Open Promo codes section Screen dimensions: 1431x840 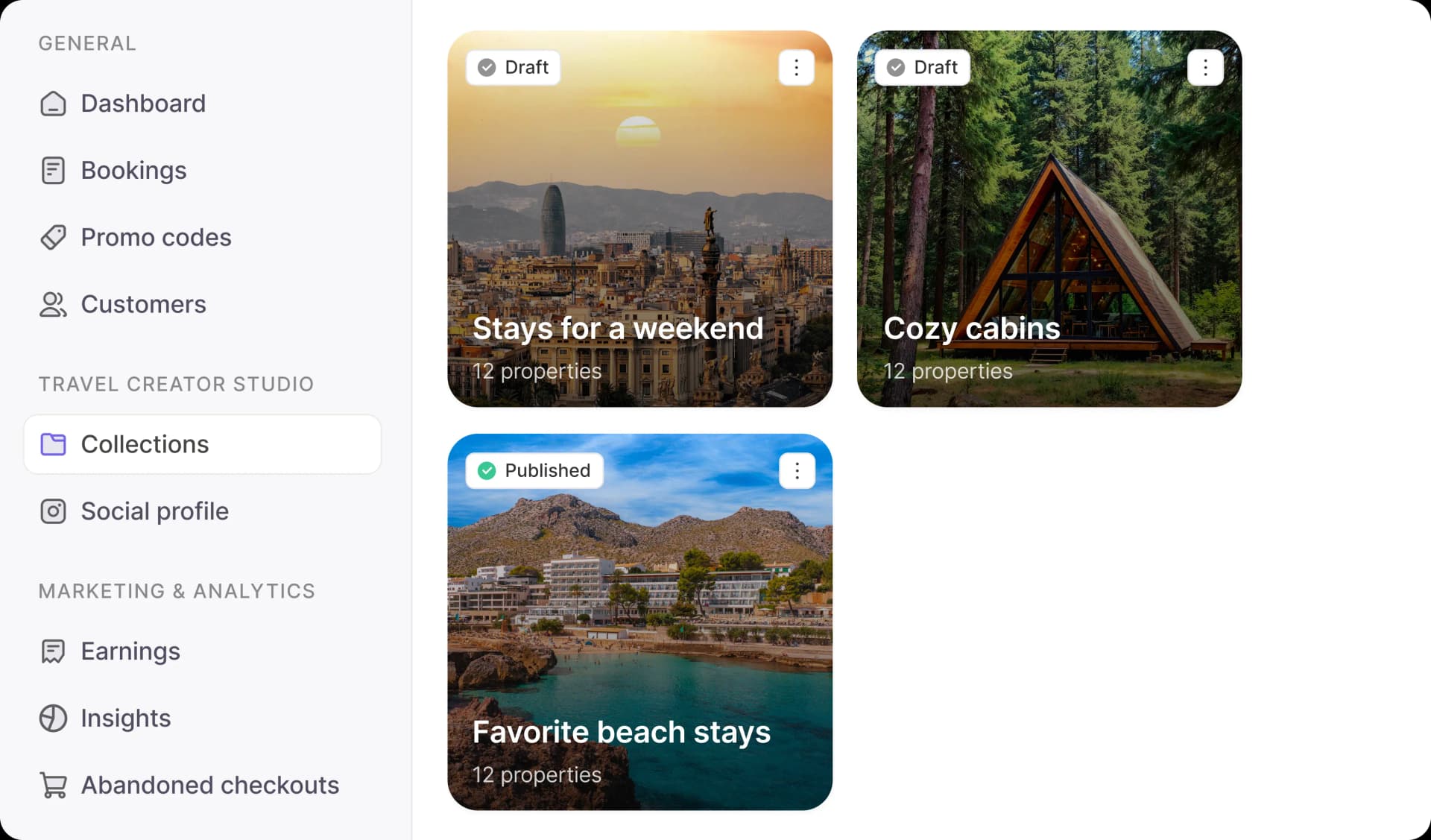[156, 238]
